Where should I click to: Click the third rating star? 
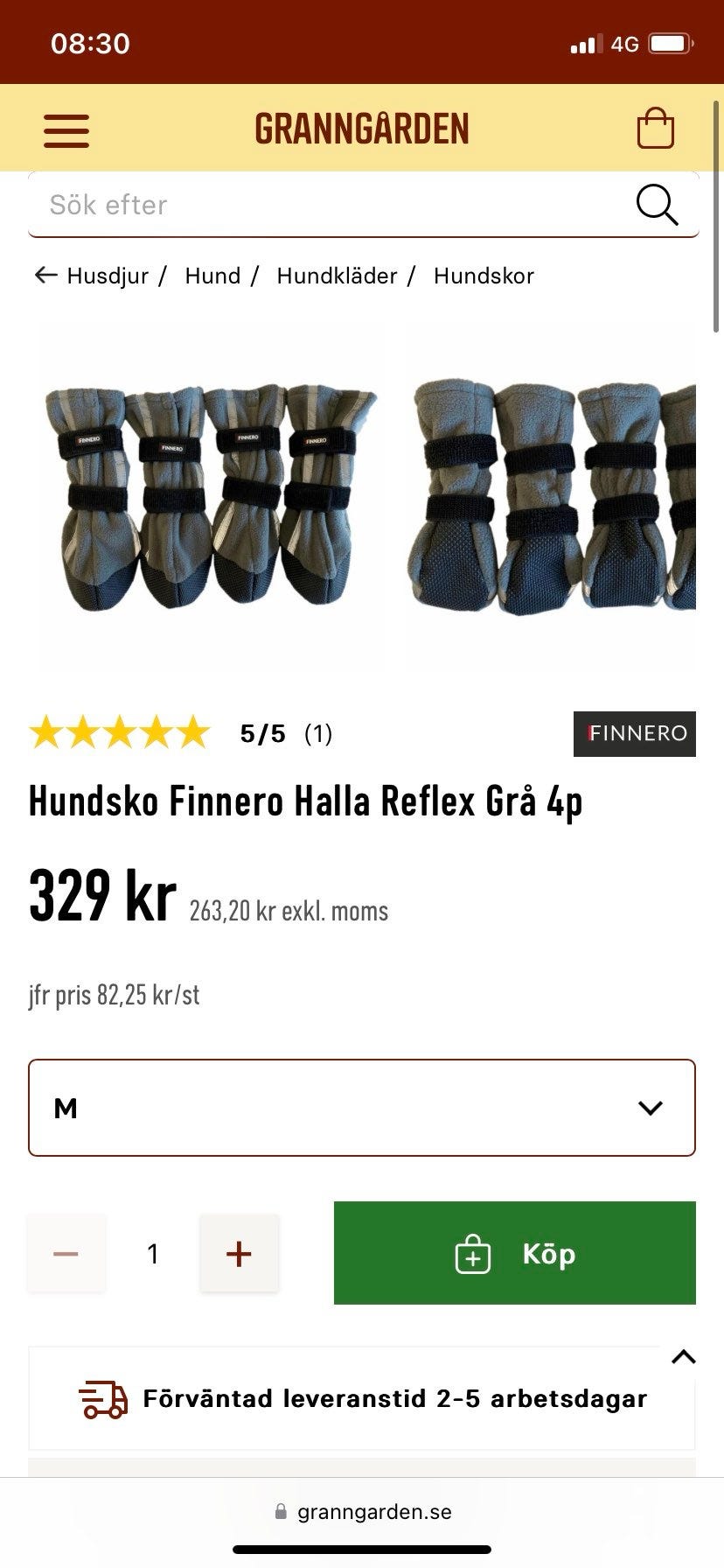point(118,733)
